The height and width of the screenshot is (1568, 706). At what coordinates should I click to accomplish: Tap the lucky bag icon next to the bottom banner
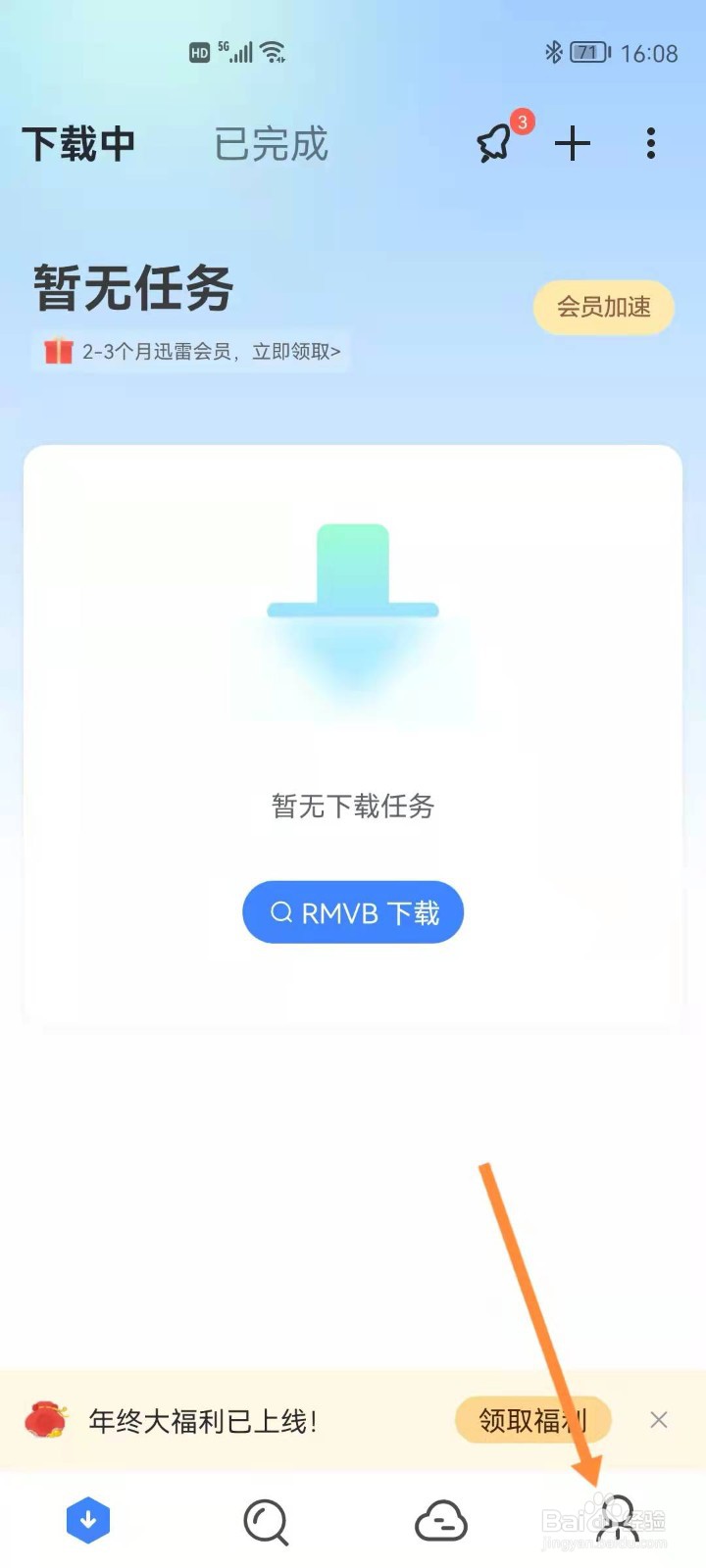click(46, 1420)
